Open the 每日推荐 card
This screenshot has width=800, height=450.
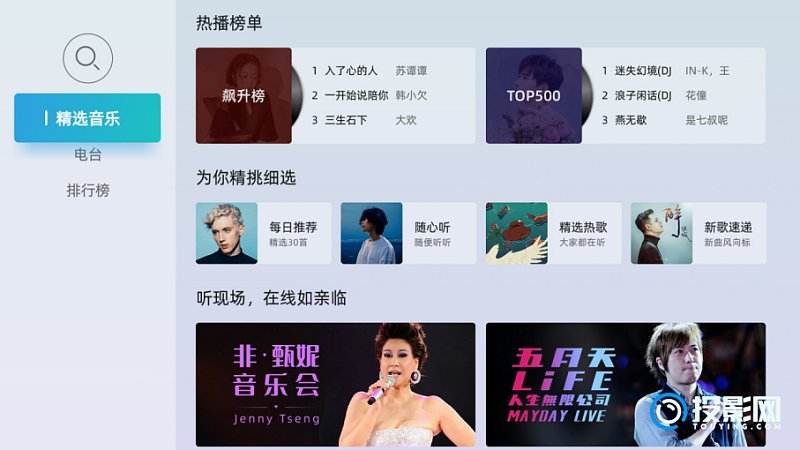point(263,234)
